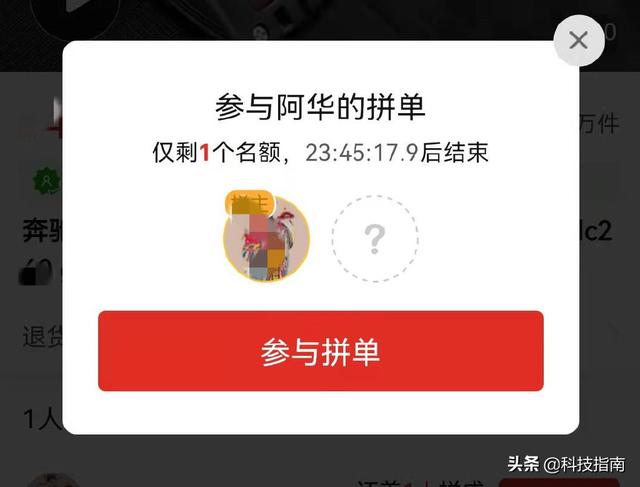Tap the empty question-mark member slot
The width and height of the screenshot is (640, 487).
coord(375,239)
